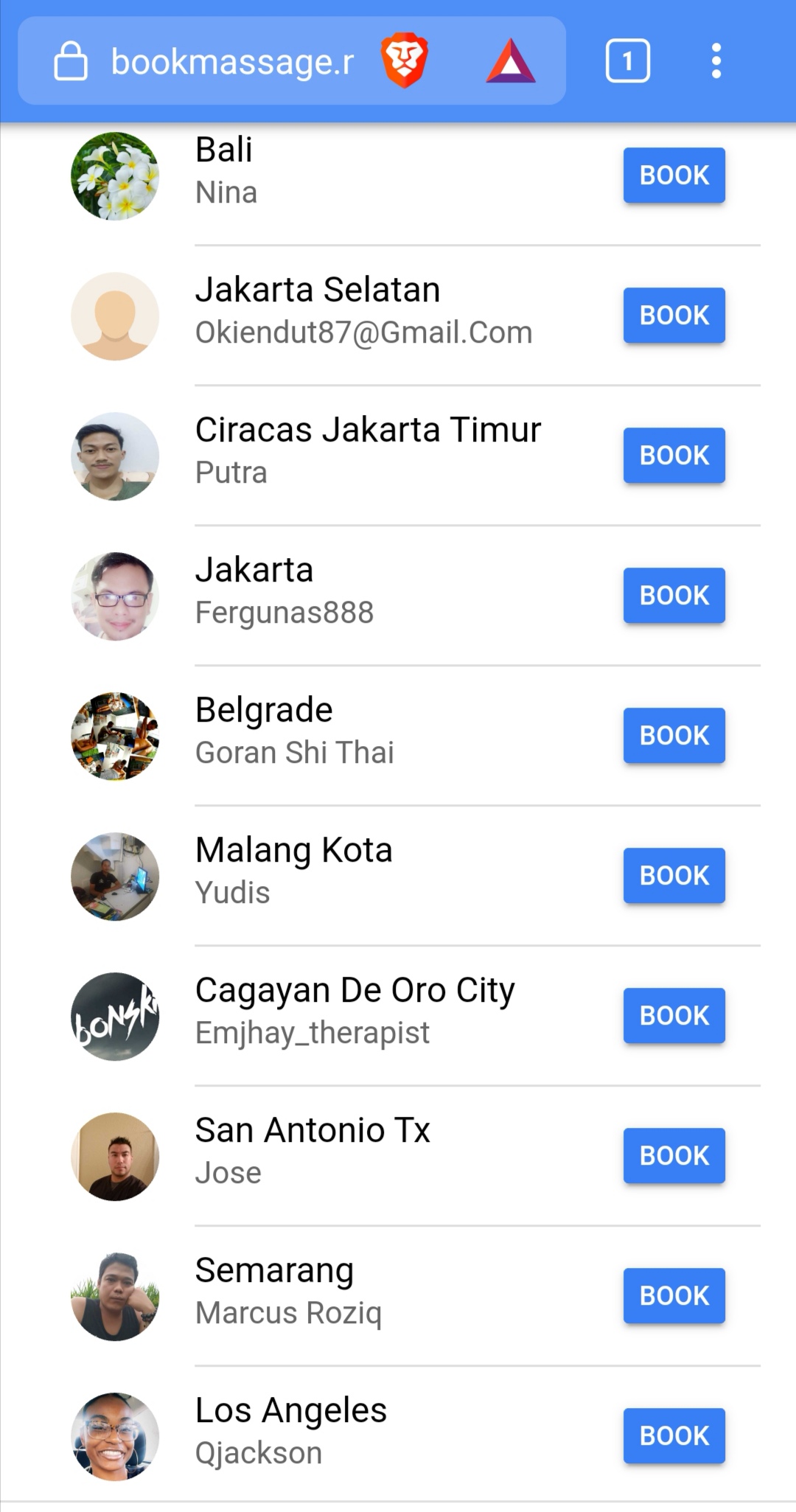Book Qjackson in Los Angeles
This screenshot has width=796, height=1512.
674,1436
